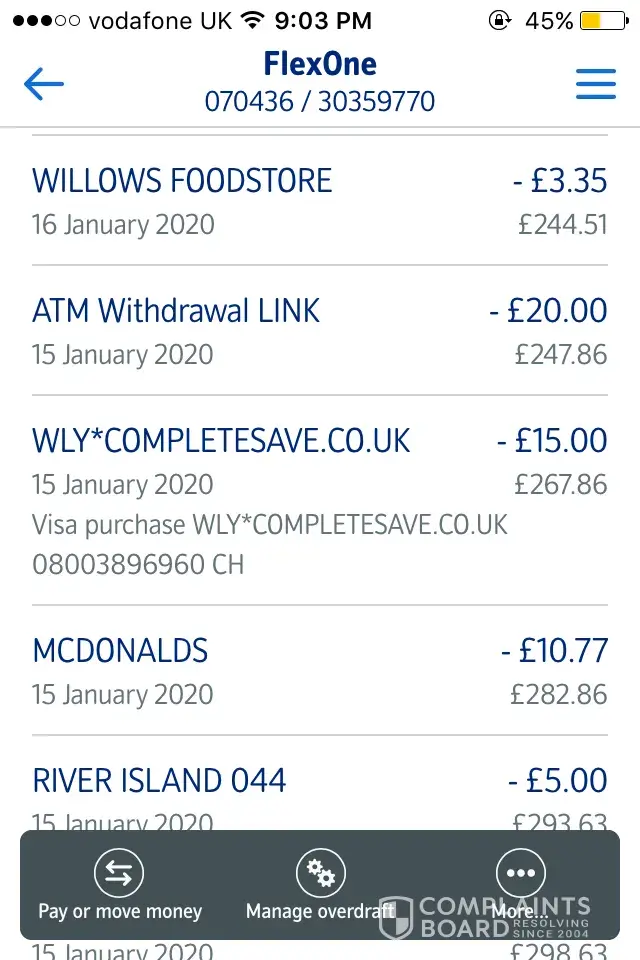
Task: Open Manage overdraft
Action: (x=320, y=887)
